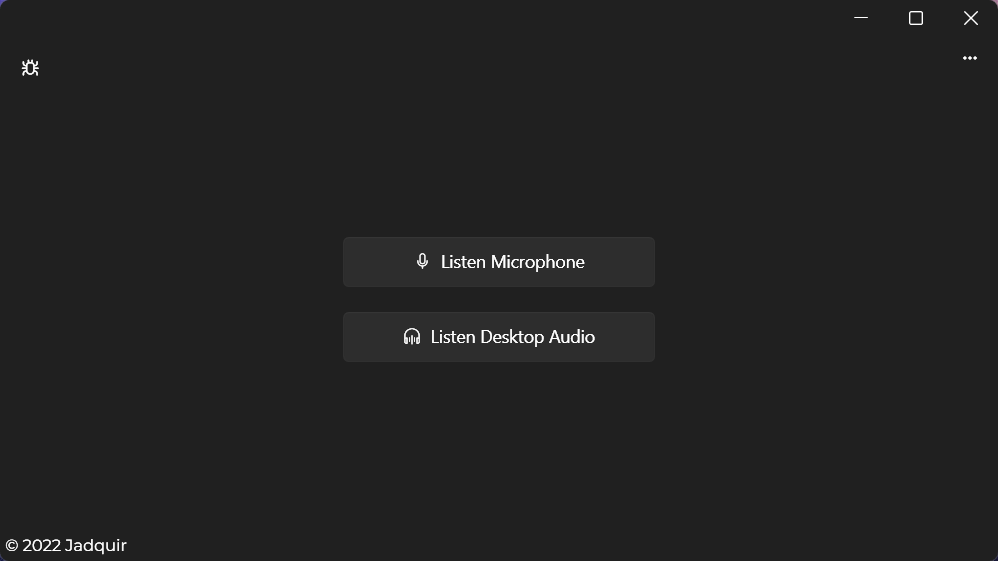Viewport: 998px width, 561px height.
Task: Open the three-dot overflow menu
Action: coord(969,58)
